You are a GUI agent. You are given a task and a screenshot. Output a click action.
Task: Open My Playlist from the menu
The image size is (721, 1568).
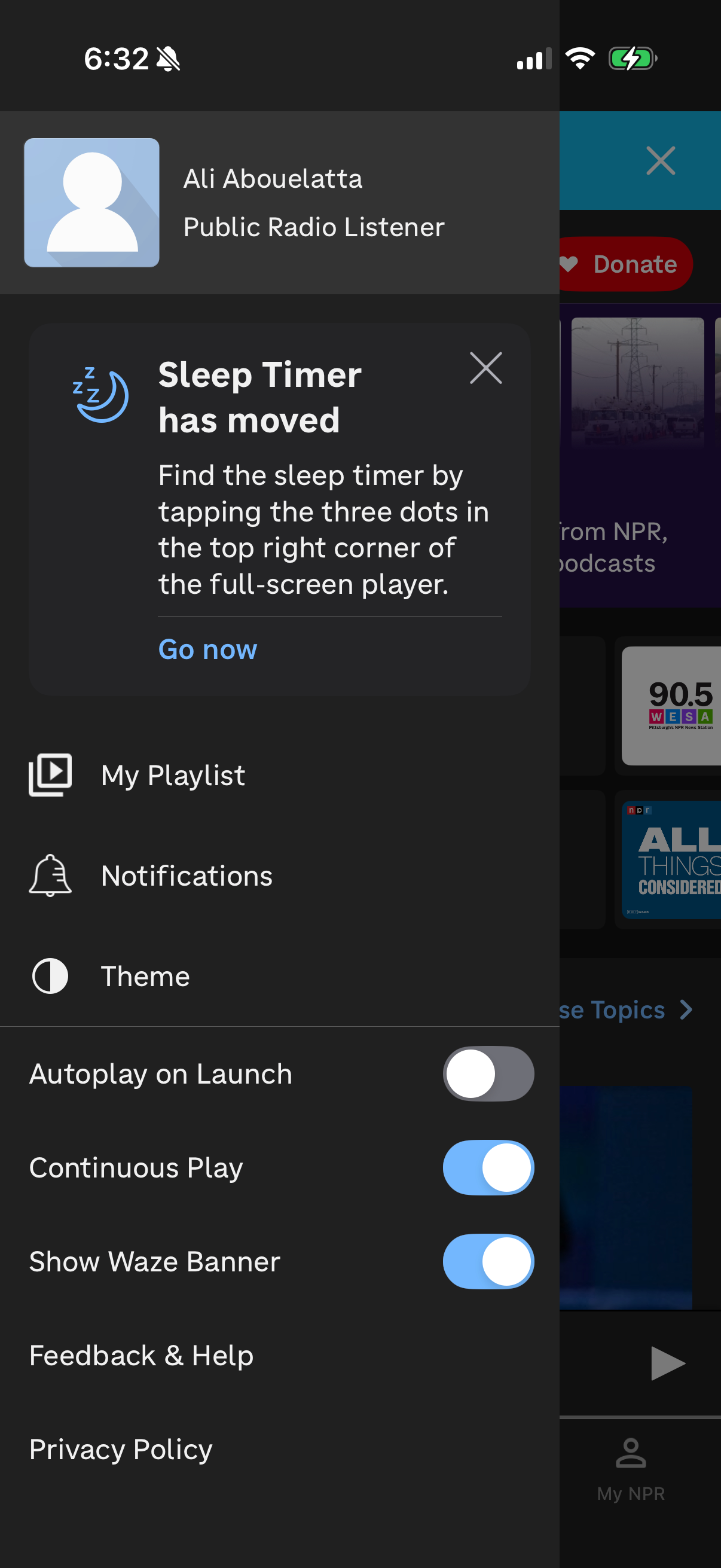pyautogui.click(x=173, y=774)
